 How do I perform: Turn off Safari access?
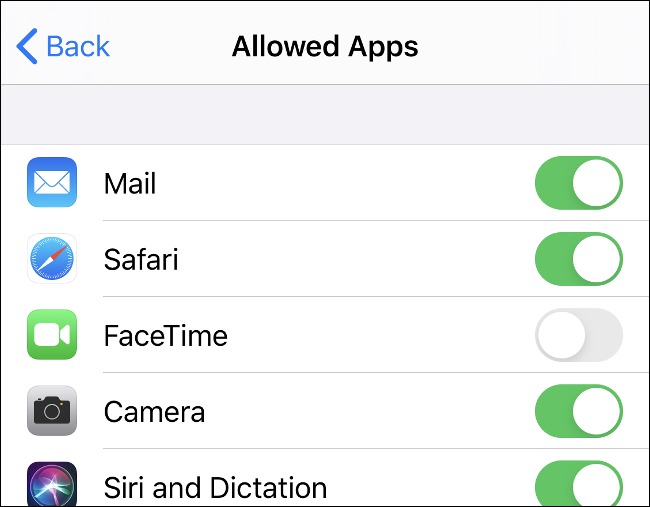(579, 259)
